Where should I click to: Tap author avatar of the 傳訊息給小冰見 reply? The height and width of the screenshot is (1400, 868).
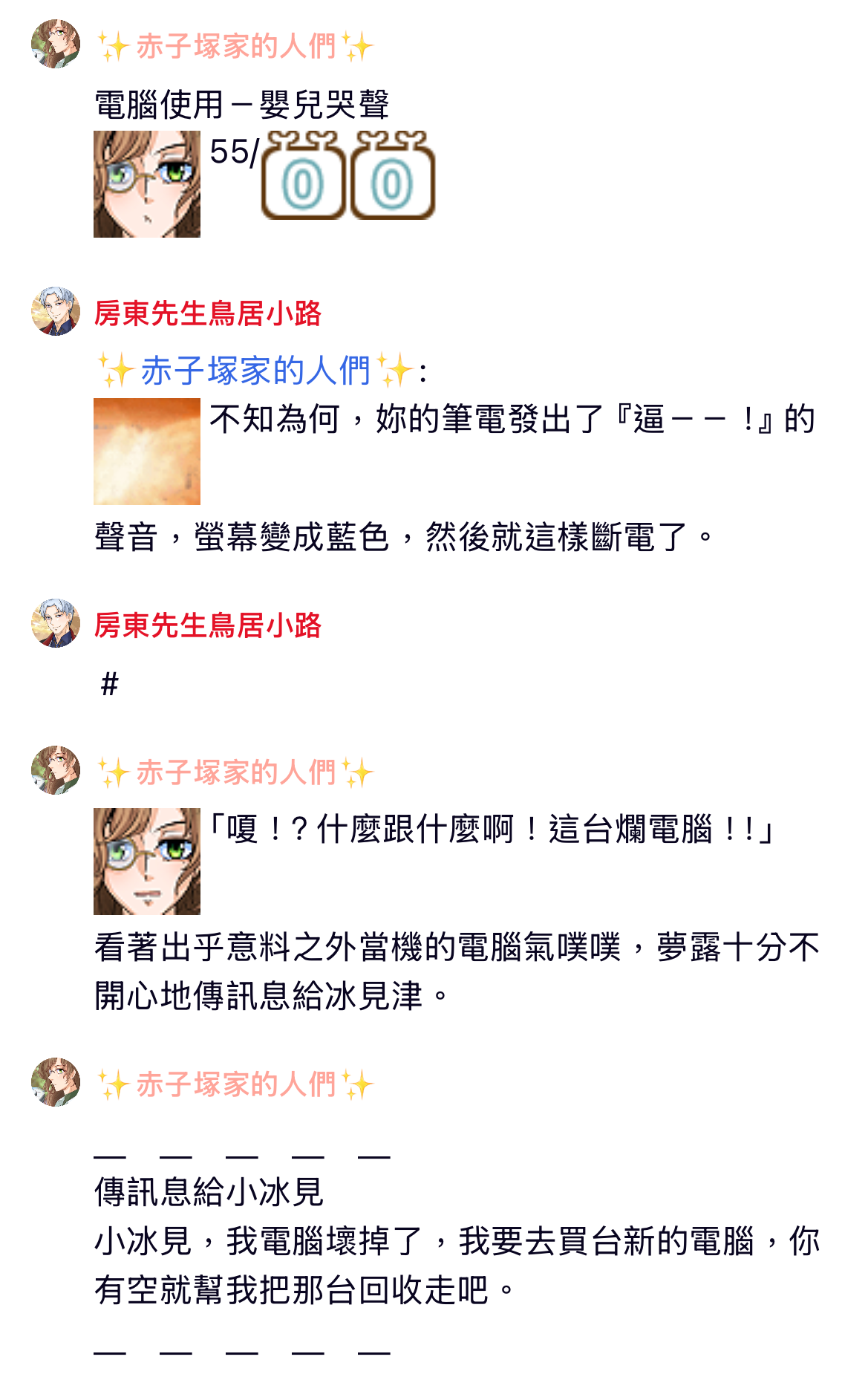coord(56,1082)
